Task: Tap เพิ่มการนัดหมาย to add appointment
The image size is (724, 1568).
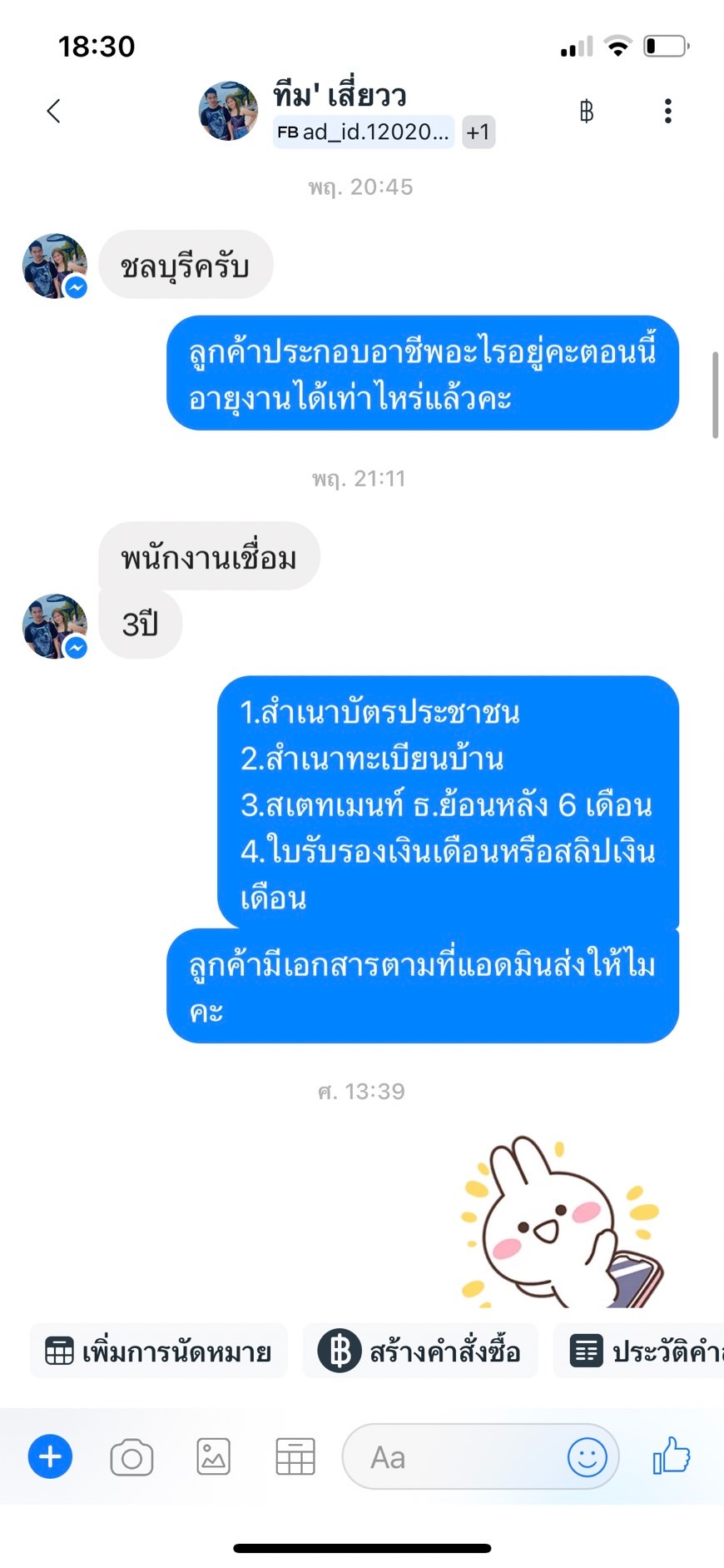Action: pyautogui.click(x=159, y=1351)
